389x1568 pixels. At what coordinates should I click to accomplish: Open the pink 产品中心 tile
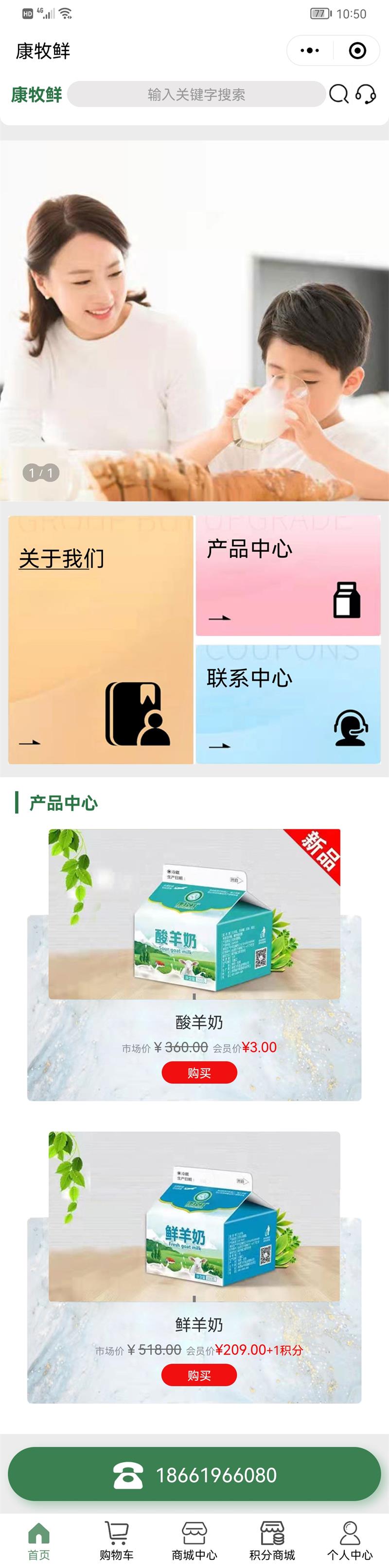[x=288, y=576]
